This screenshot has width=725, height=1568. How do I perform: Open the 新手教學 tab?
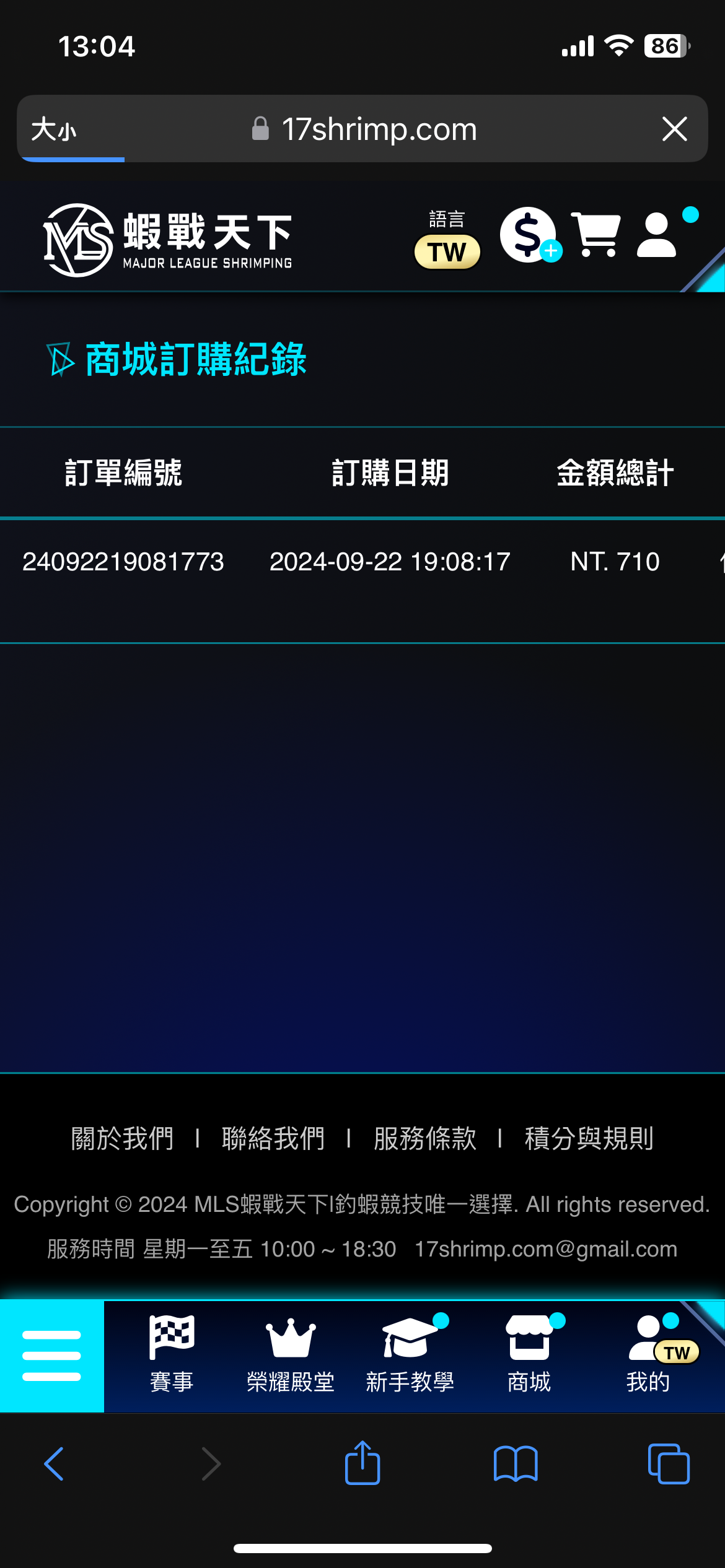[410, 1356]
